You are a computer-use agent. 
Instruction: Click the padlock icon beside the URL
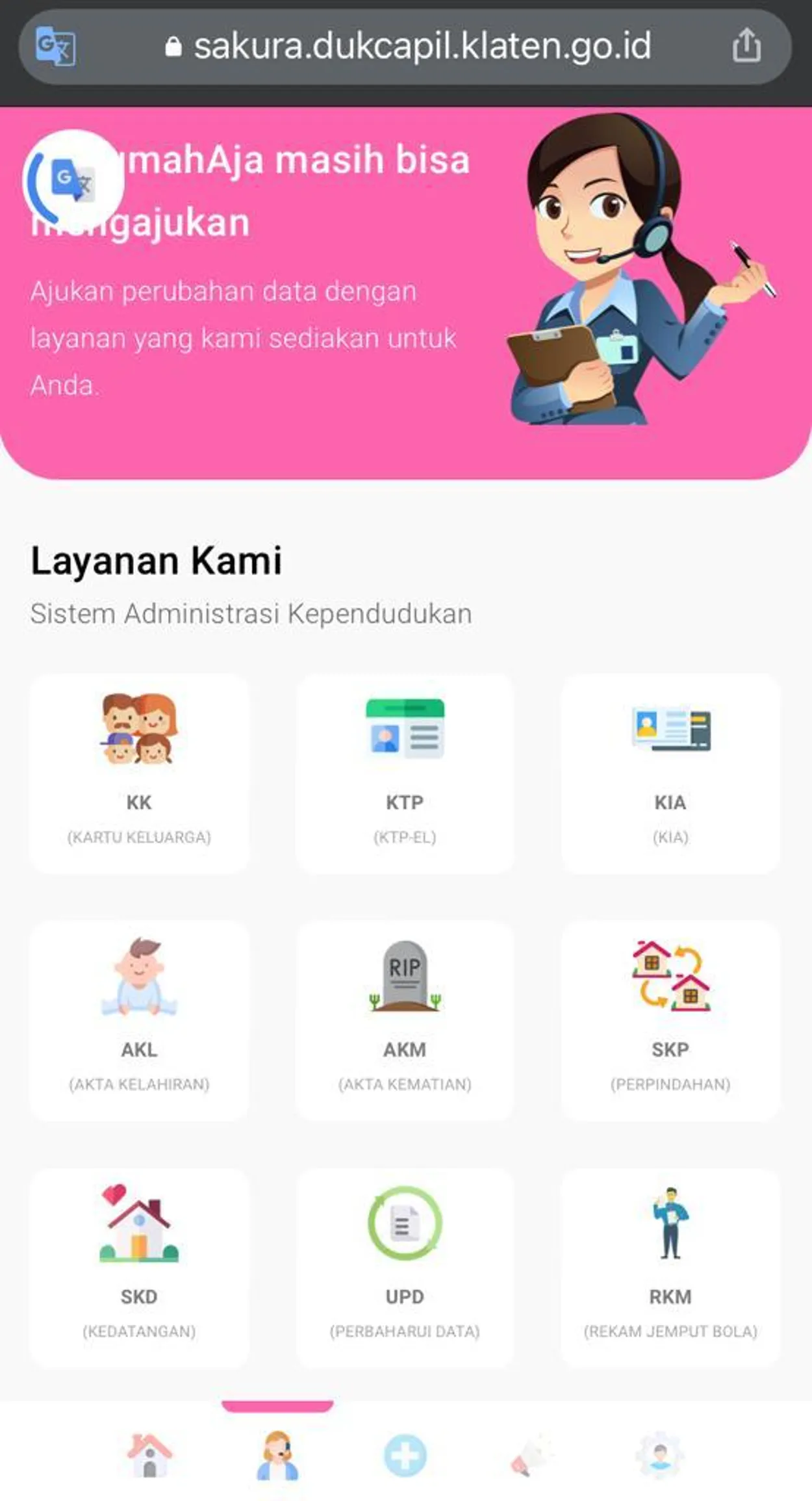[x=173, y=45]
